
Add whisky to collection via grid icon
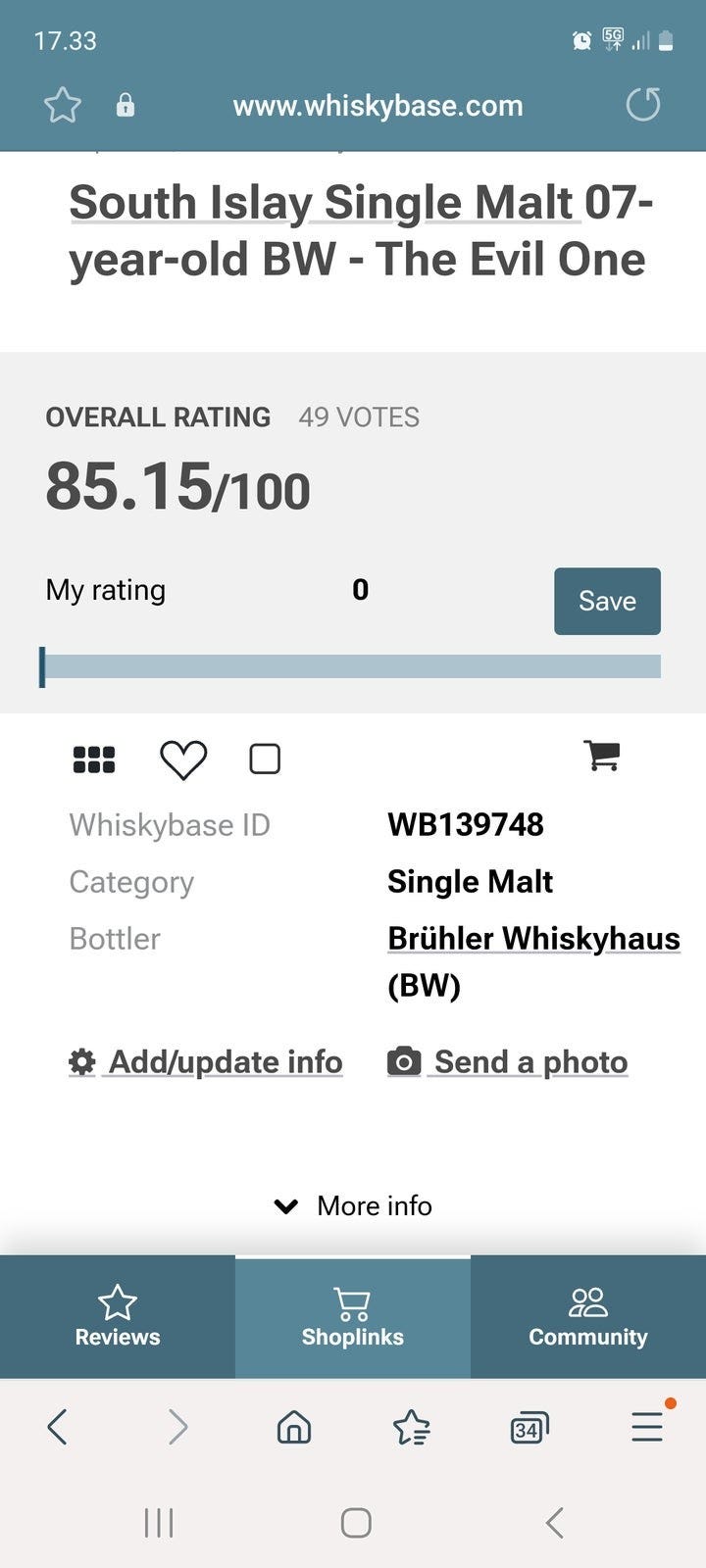(x=94, y=759)
